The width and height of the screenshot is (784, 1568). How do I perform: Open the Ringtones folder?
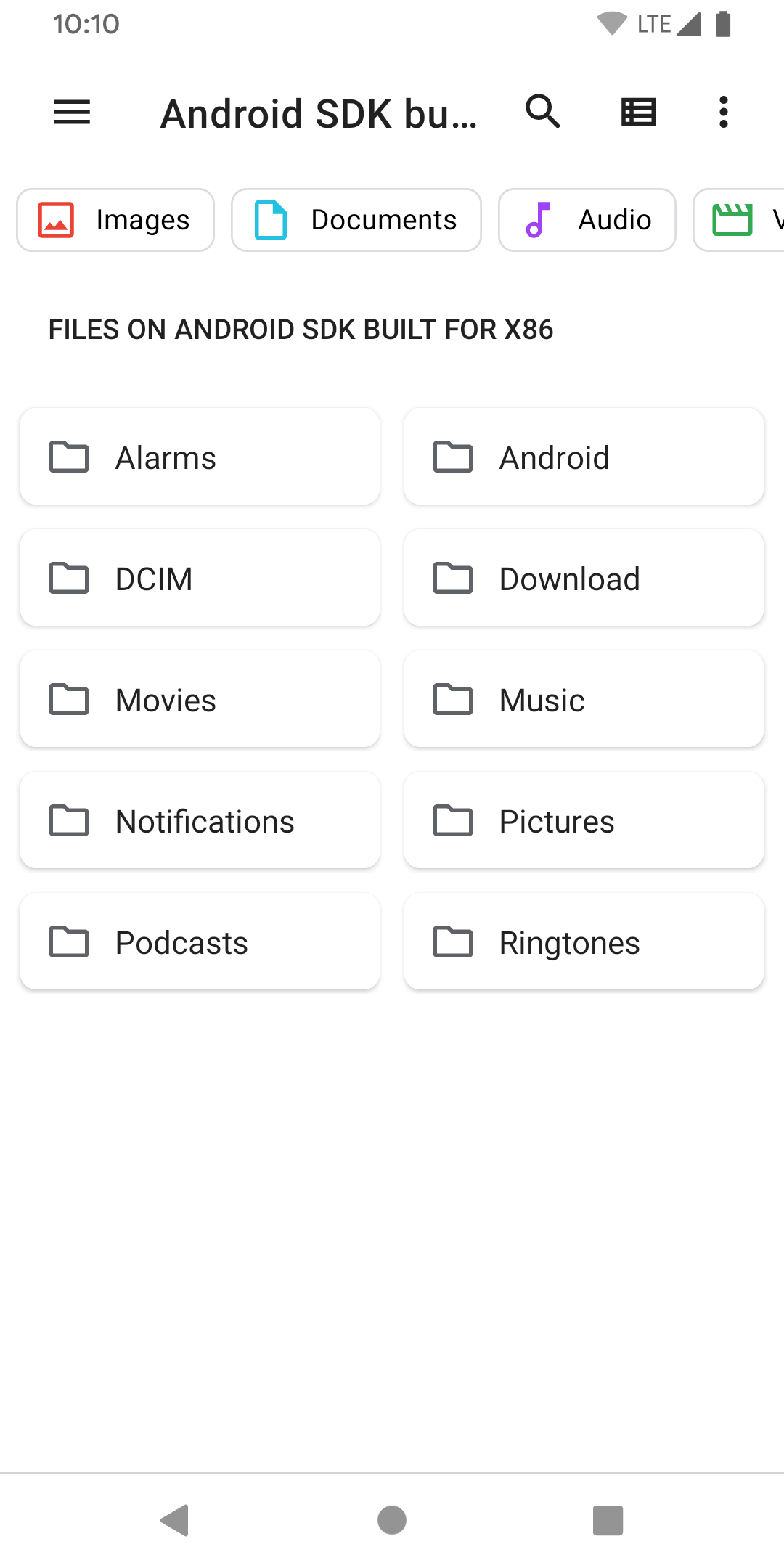(x=584, y=942)
